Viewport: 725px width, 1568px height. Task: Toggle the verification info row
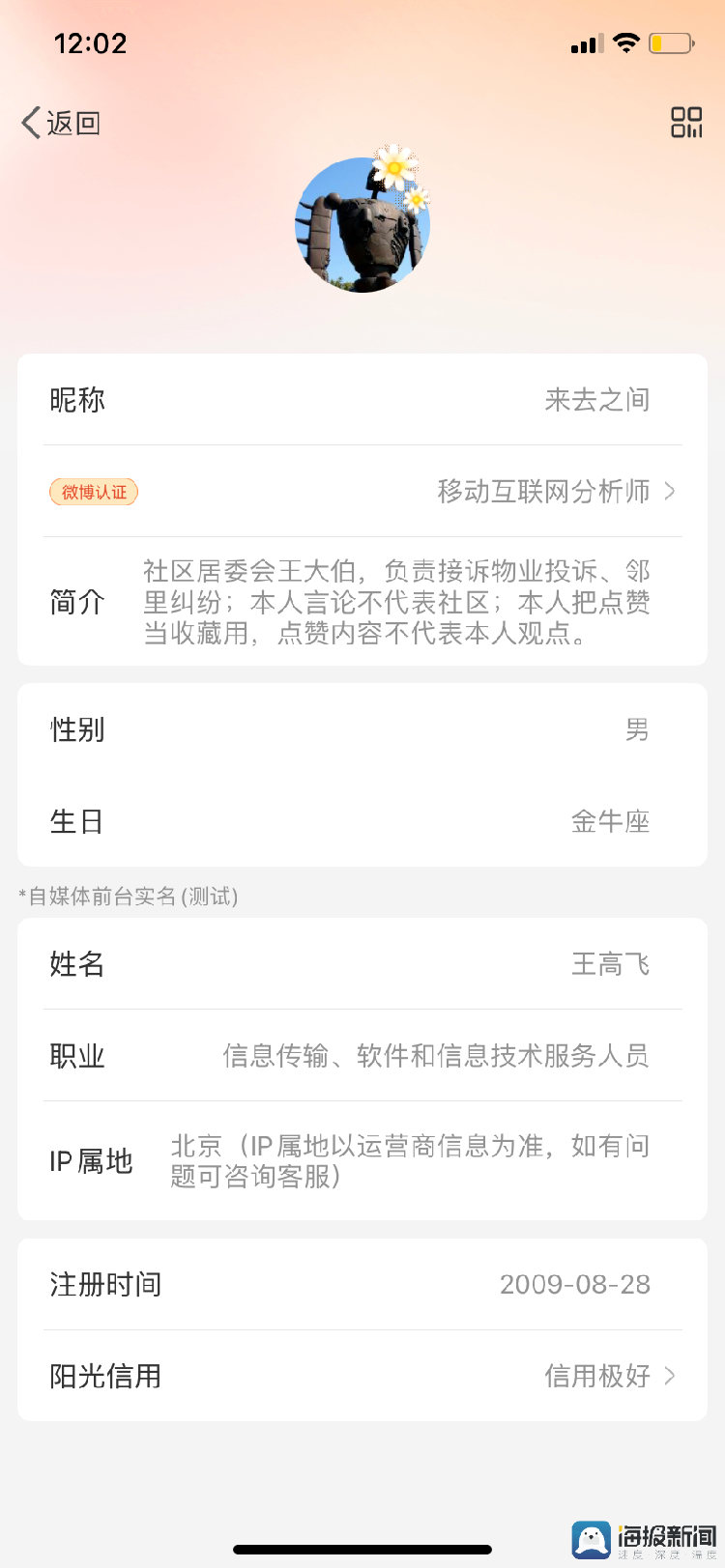(362, 492)
